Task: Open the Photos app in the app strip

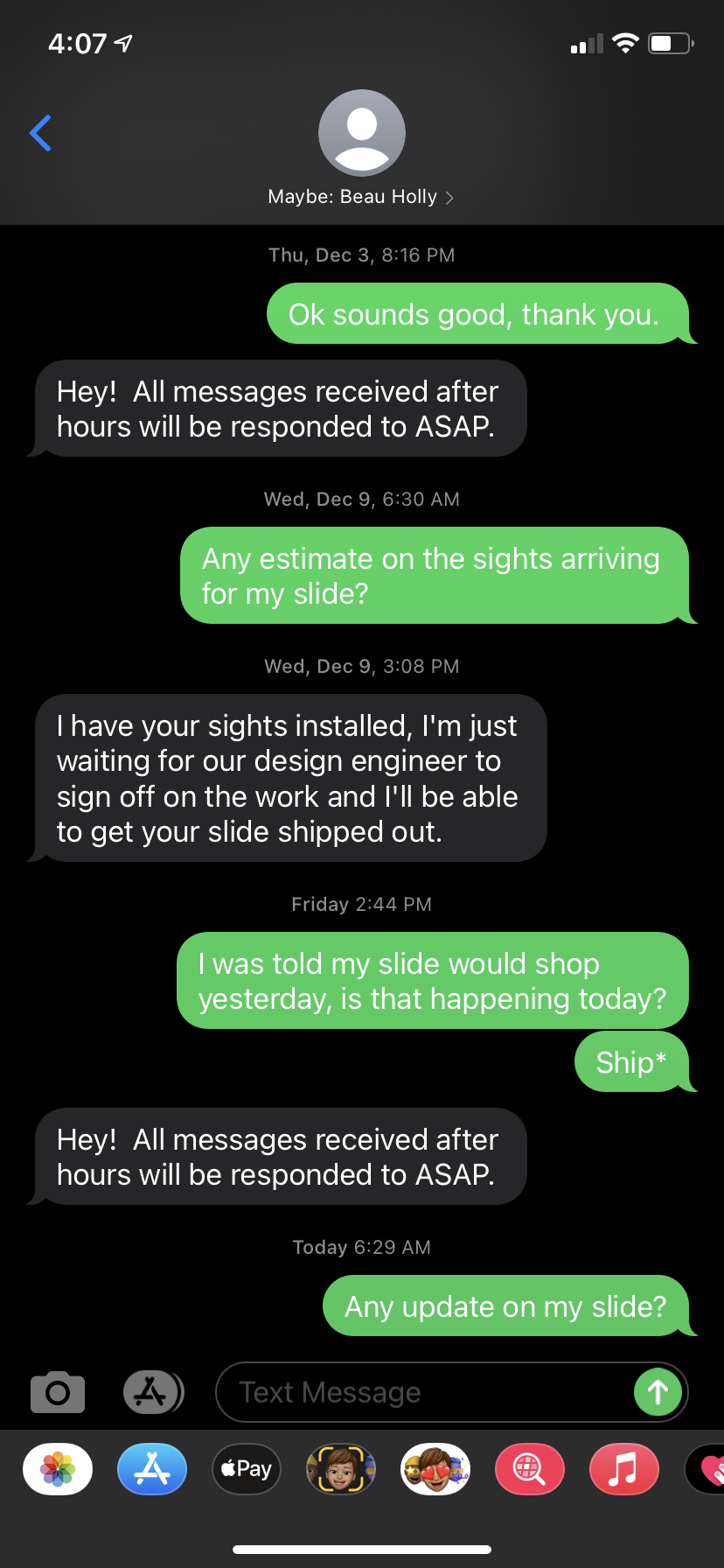Action: pyautogui.click(x=58, y=1469)
